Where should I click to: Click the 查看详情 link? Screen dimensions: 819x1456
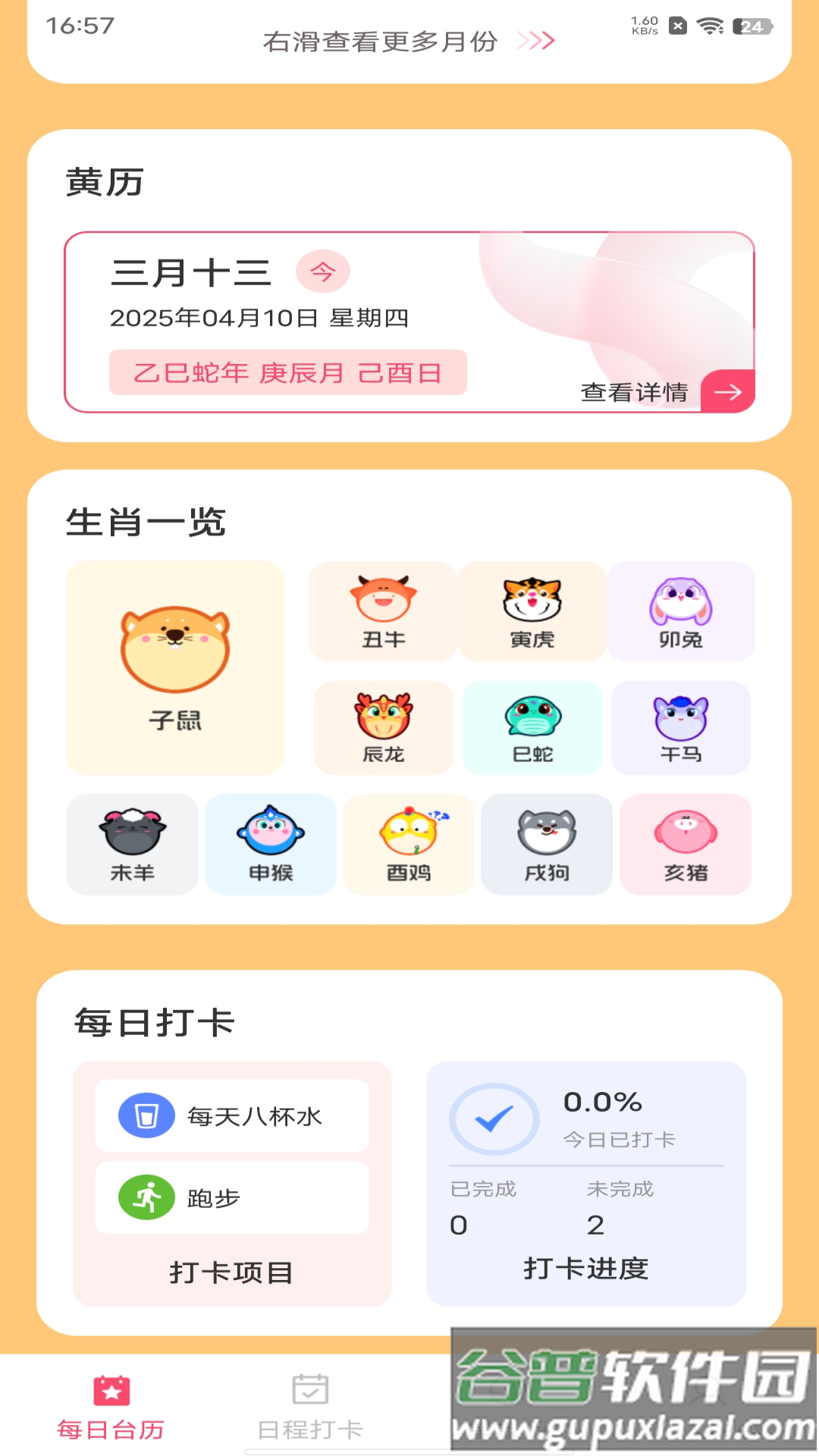(x=634, y=393)
